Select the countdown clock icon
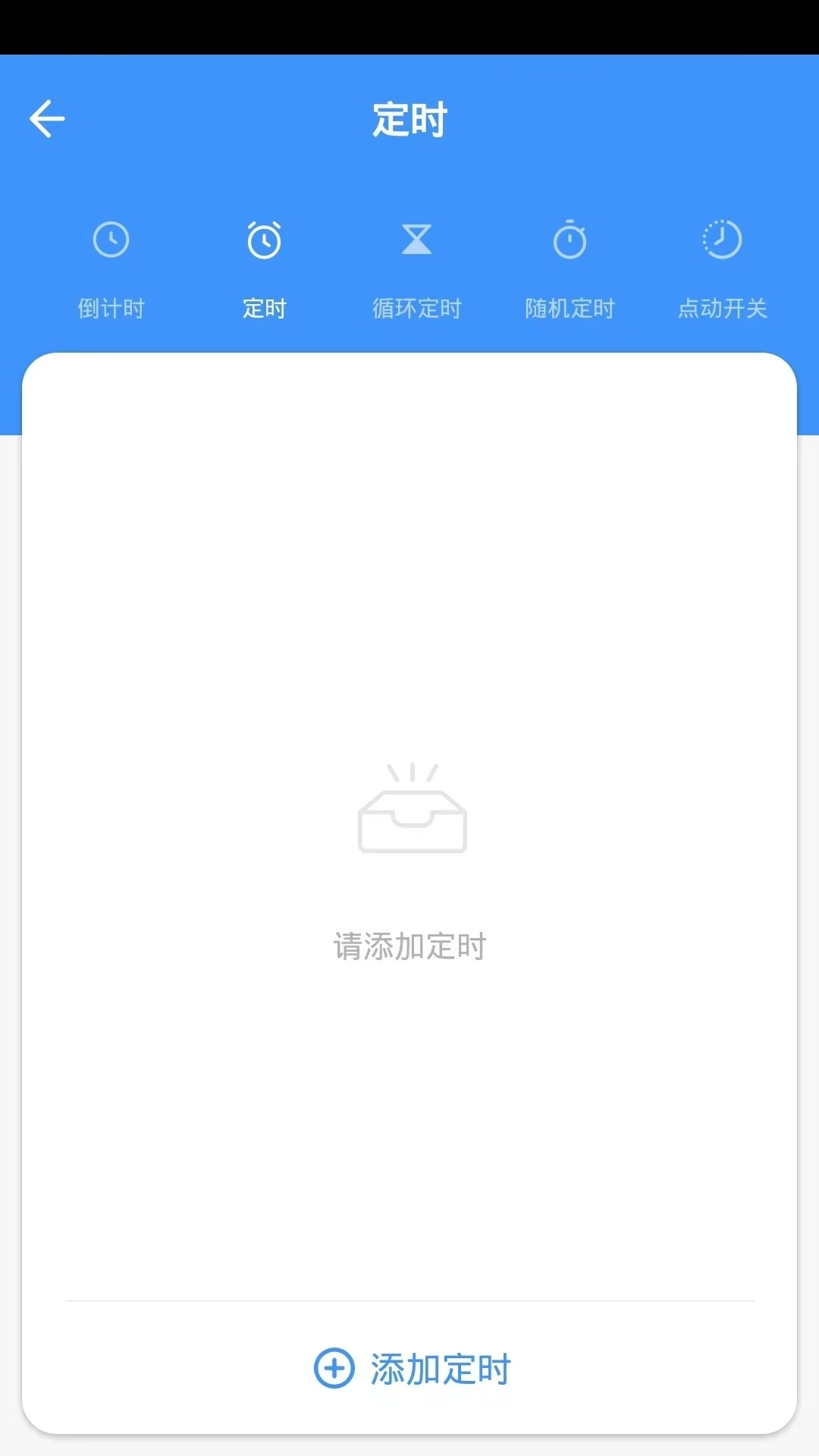Screen dimensions: 819x1456 click(111, 240)
